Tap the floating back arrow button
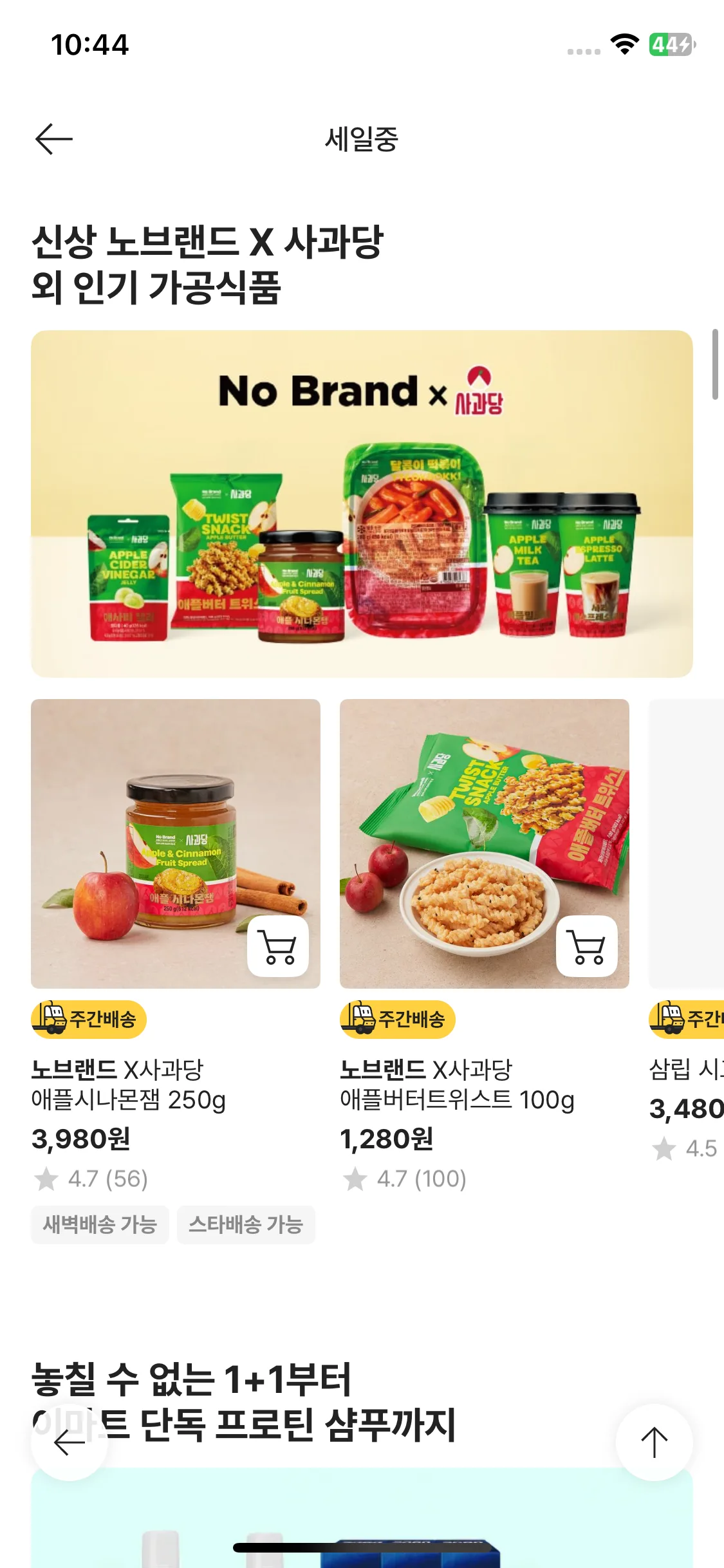 [70, 1442]
